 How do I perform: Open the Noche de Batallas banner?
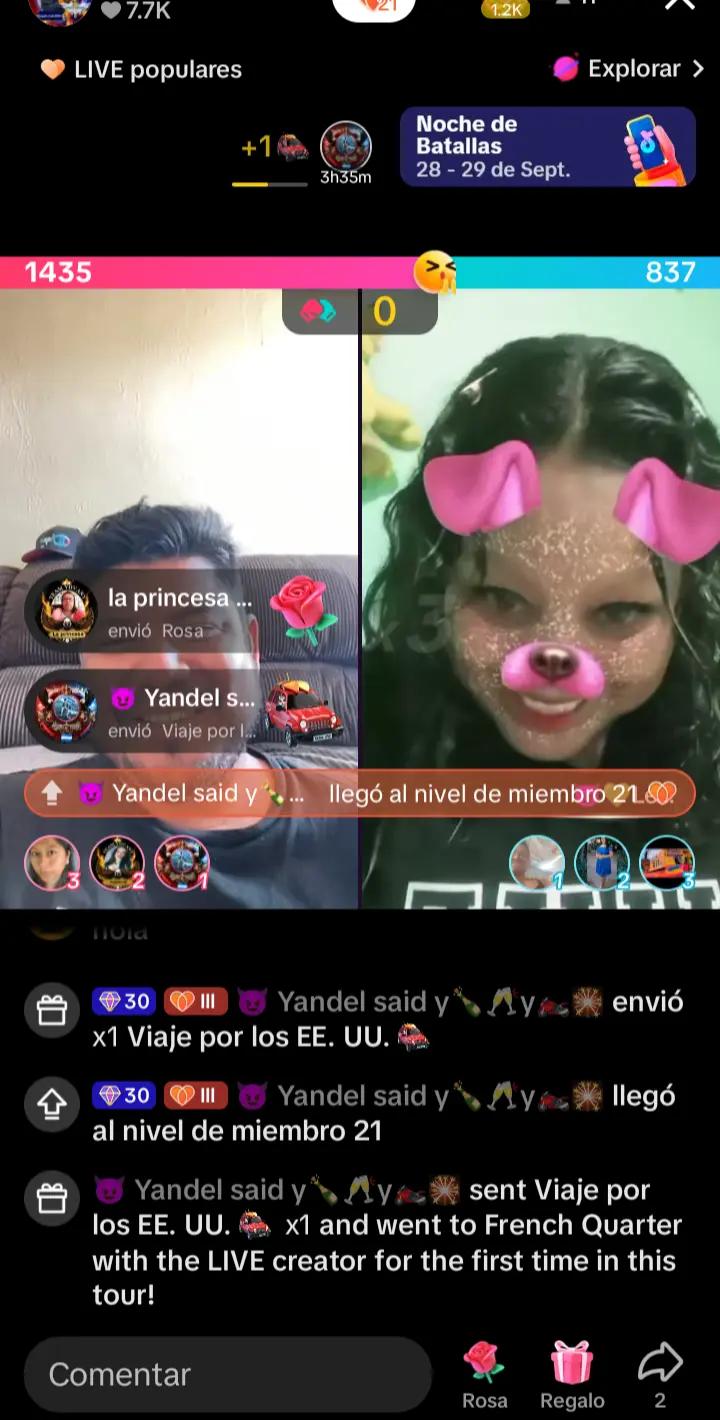548,147
